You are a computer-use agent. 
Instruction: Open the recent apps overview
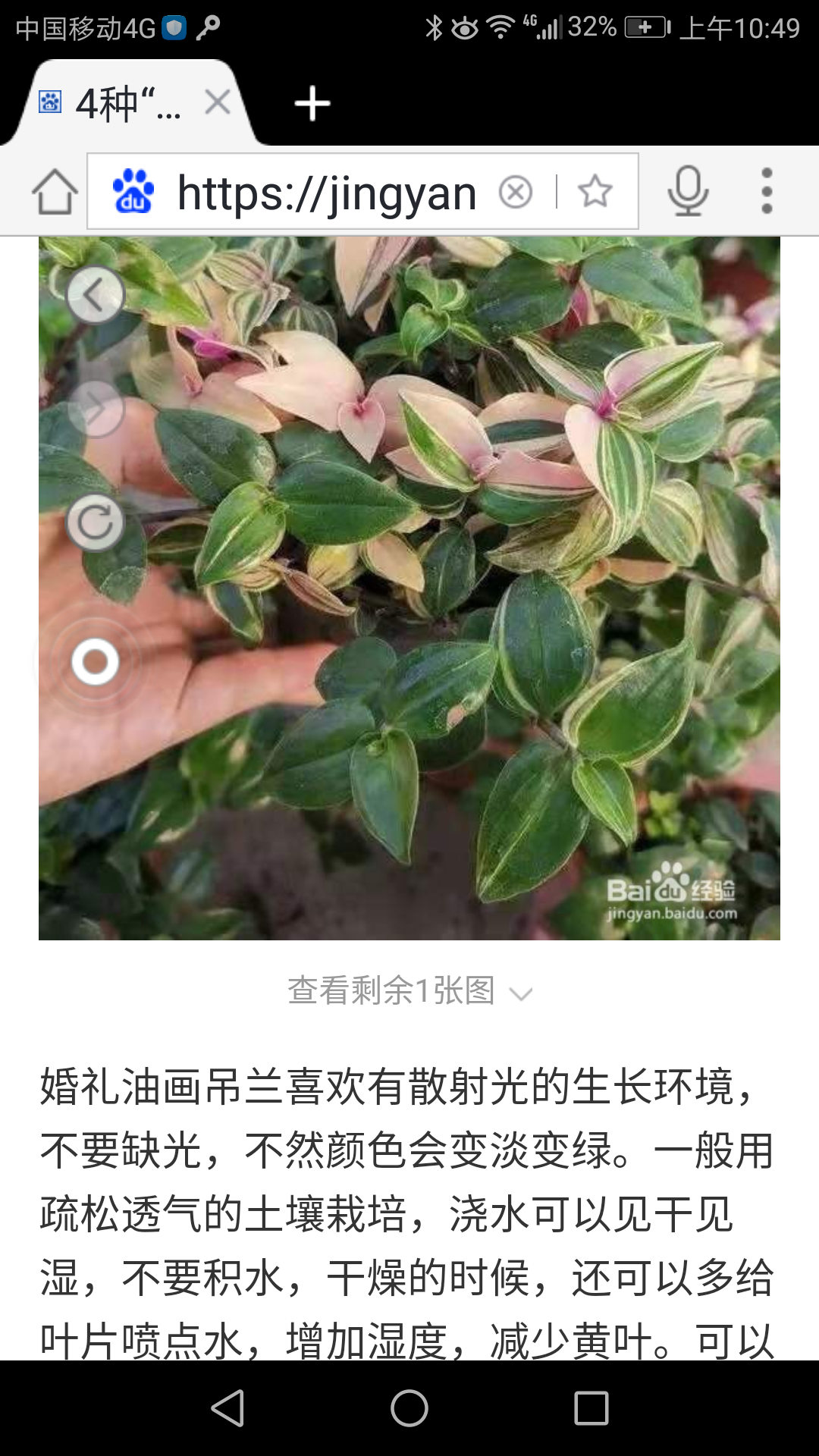591,1408
